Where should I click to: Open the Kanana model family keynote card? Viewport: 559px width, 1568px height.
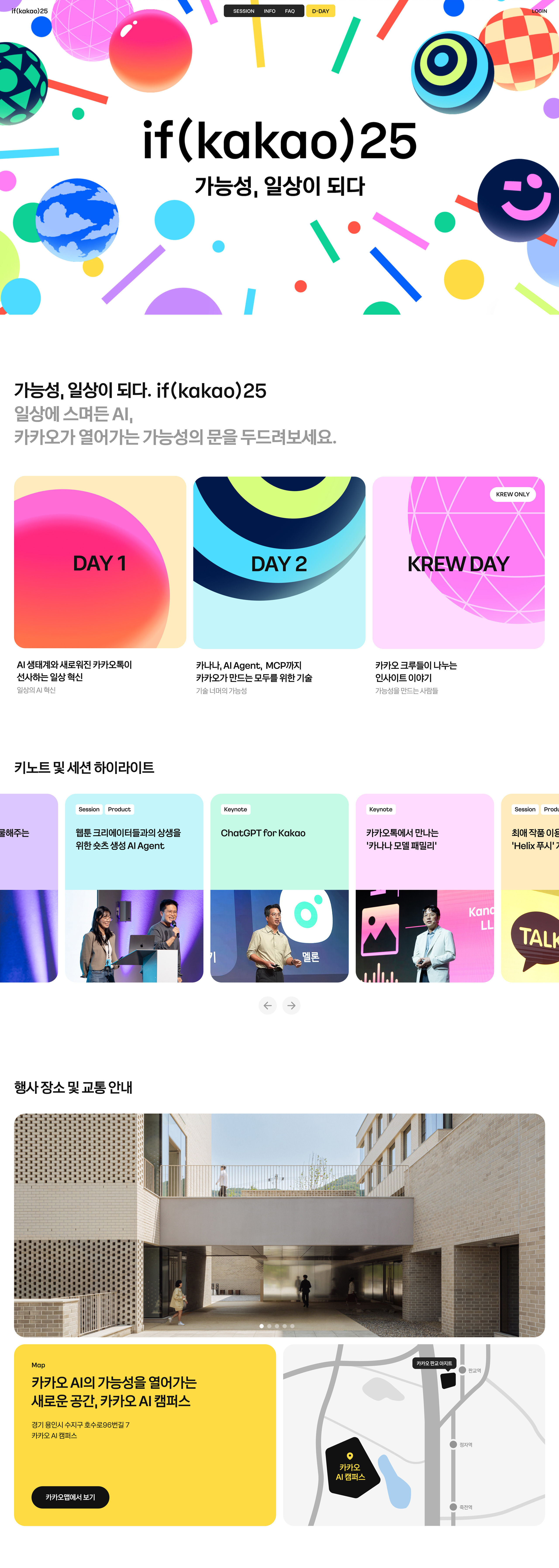coord(424,888)
